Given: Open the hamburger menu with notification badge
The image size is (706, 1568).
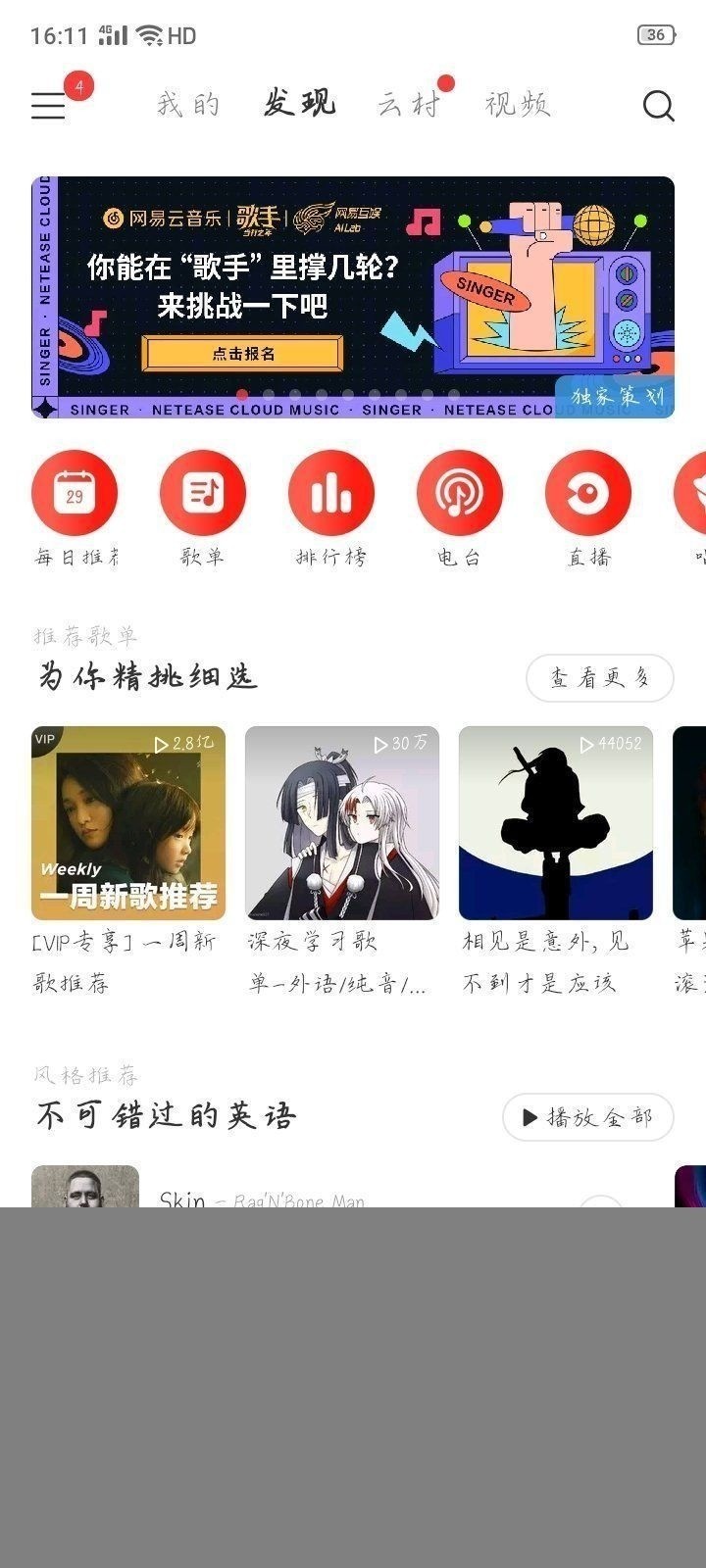Looking at the screenshot, I should (48, 105).
